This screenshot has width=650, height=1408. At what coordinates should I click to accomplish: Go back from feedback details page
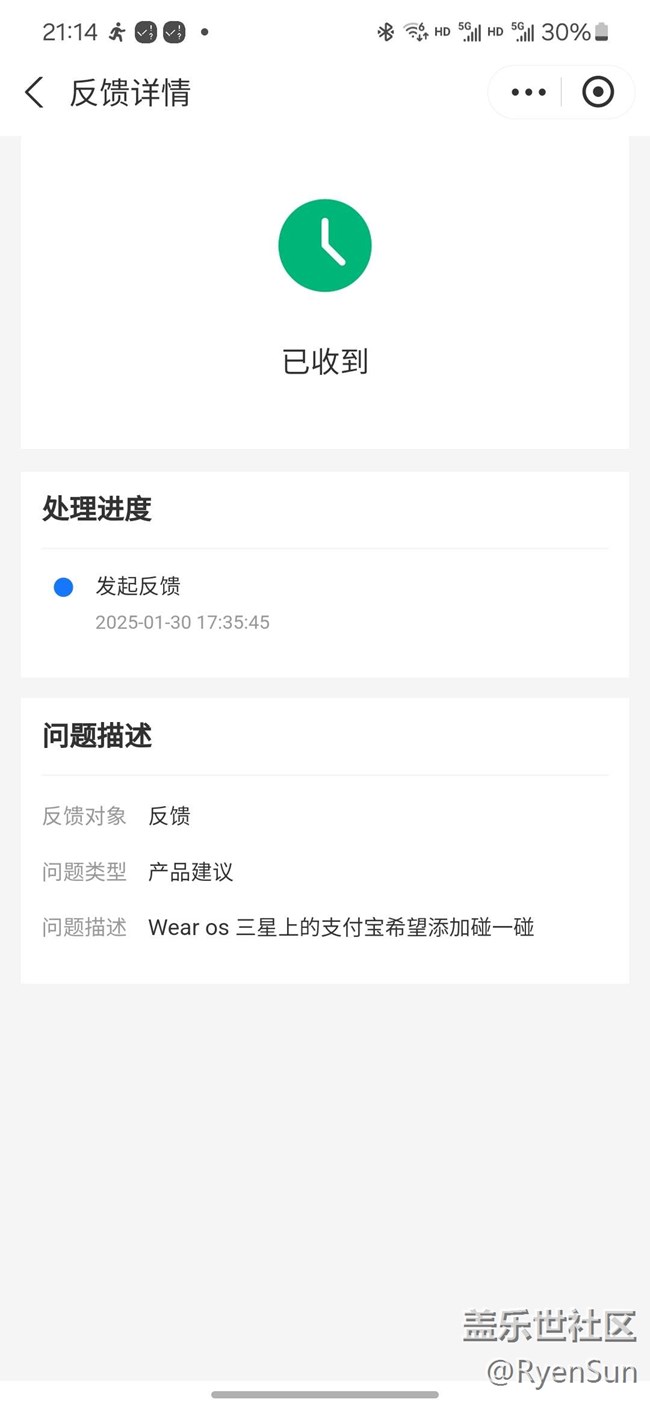[34, 93]
